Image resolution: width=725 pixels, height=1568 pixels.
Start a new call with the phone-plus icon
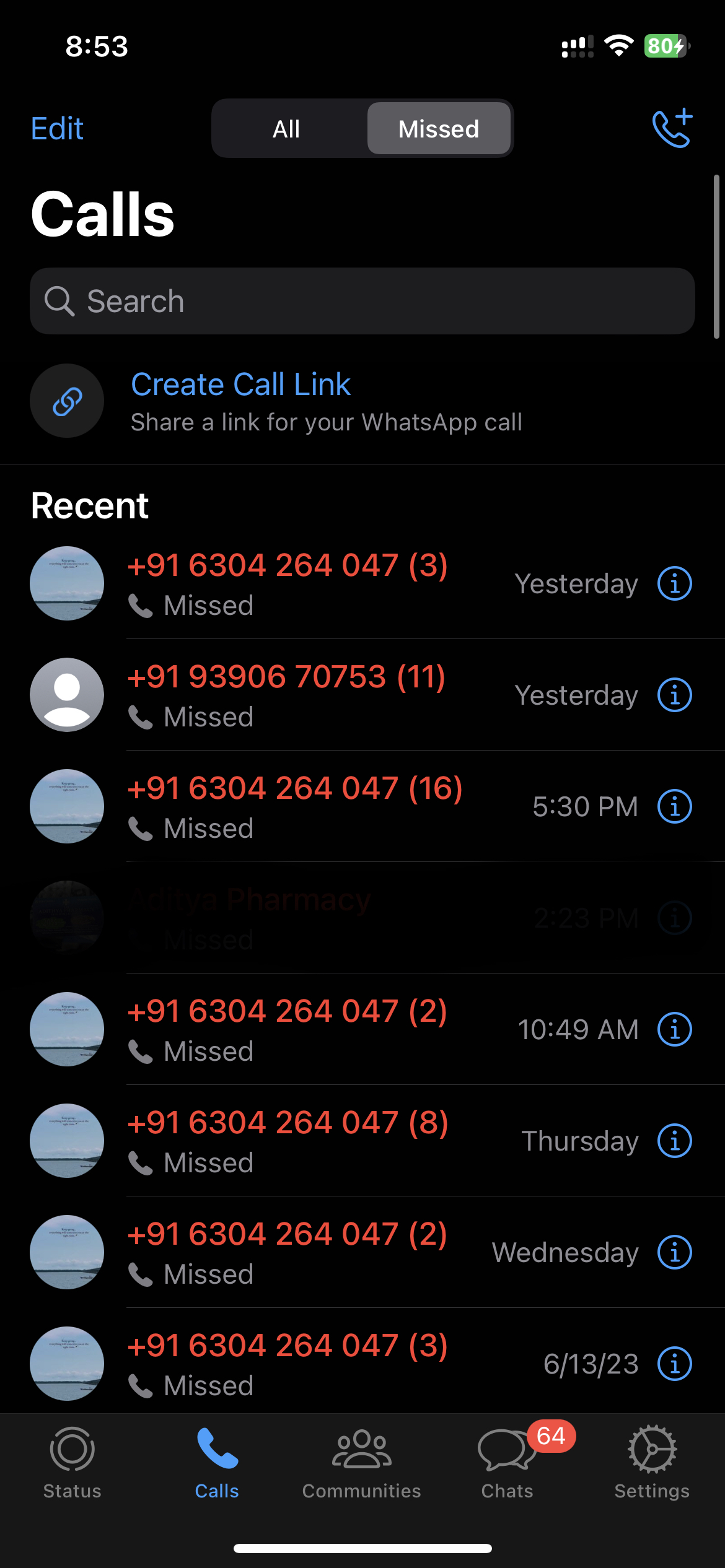click(x=672, y=128)
